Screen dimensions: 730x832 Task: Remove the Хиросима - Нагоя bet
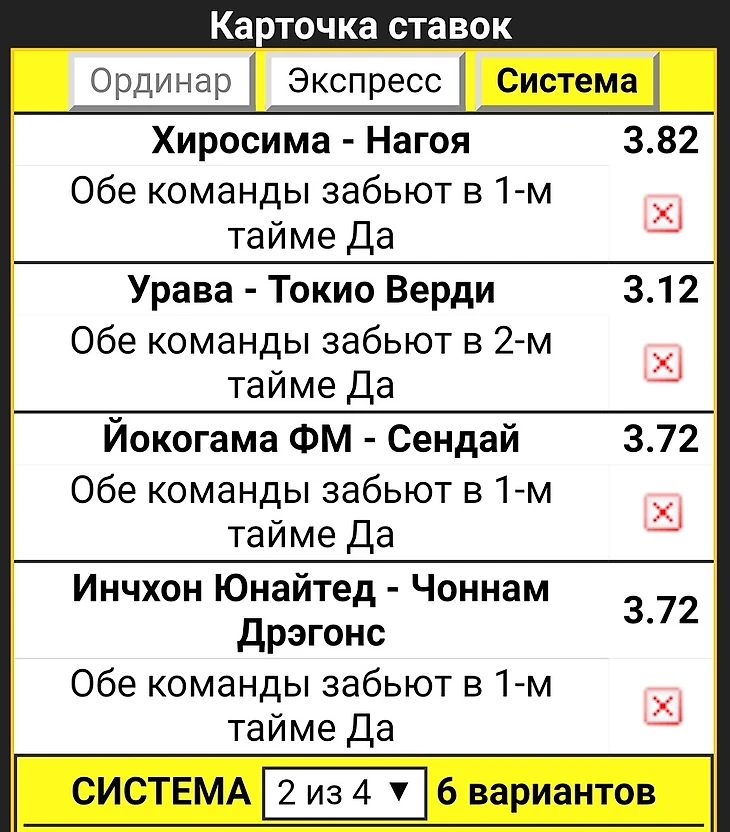[662, 214]
